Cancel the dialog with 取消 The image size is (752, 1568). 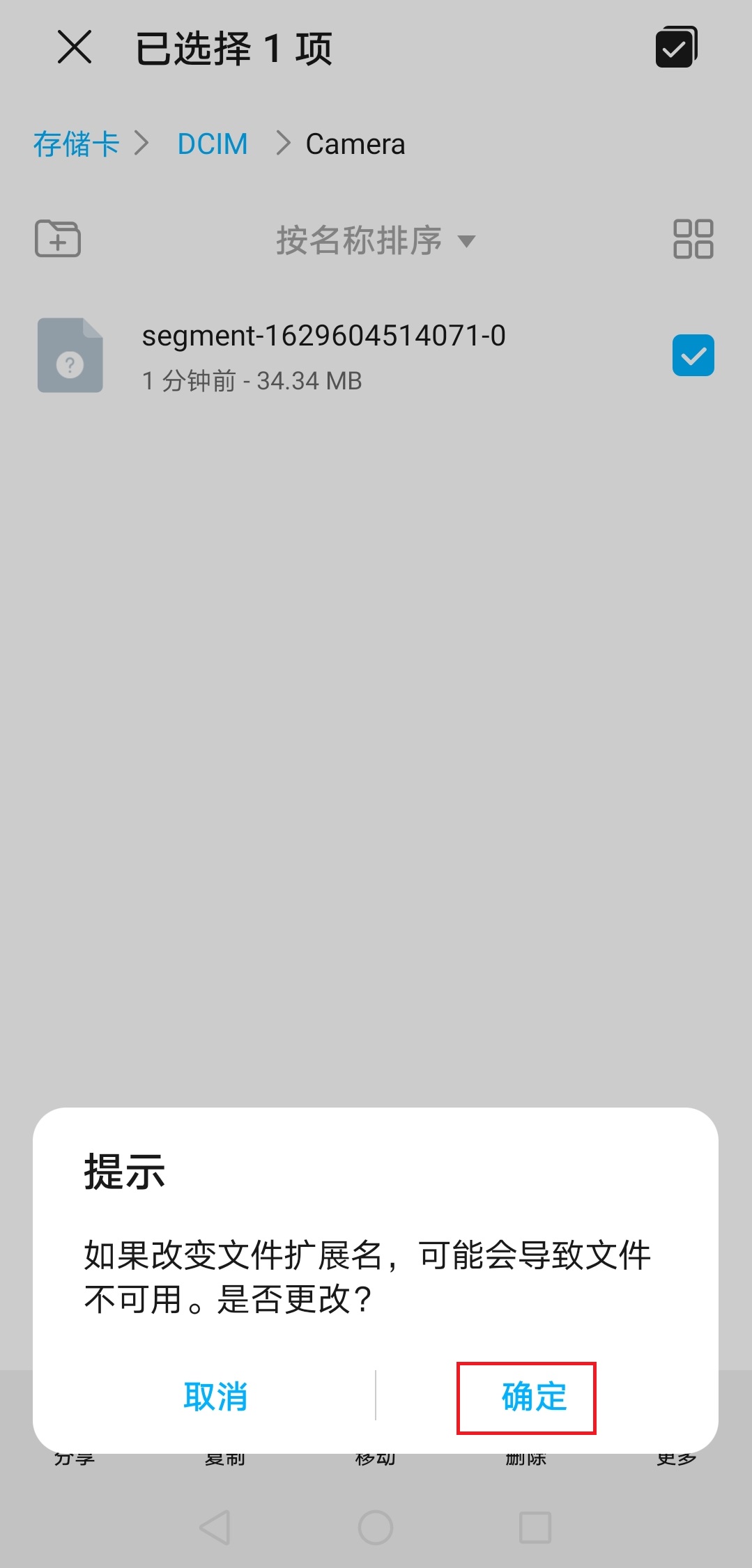click(215, 1397)
